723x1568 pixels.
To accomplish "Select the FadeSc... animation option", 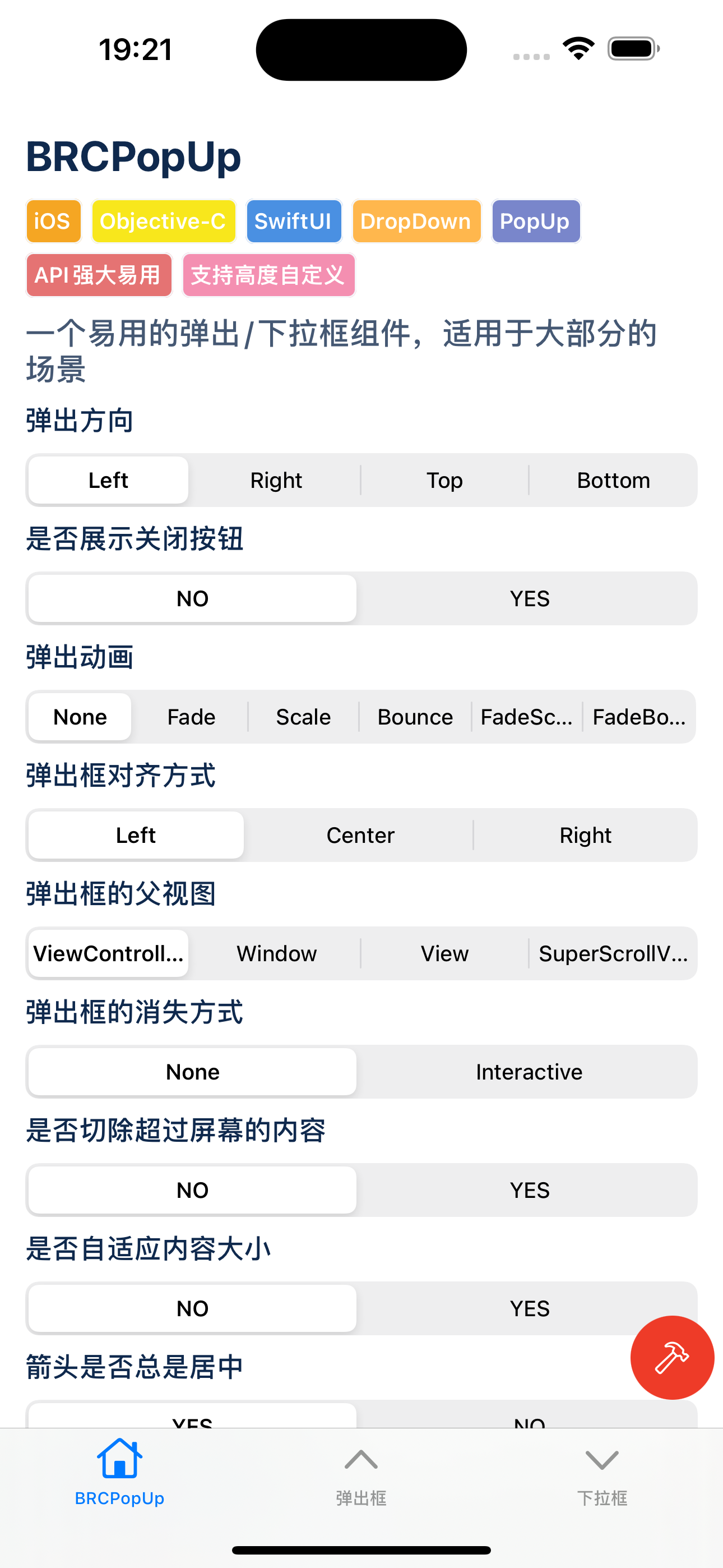I will point(526,717).
